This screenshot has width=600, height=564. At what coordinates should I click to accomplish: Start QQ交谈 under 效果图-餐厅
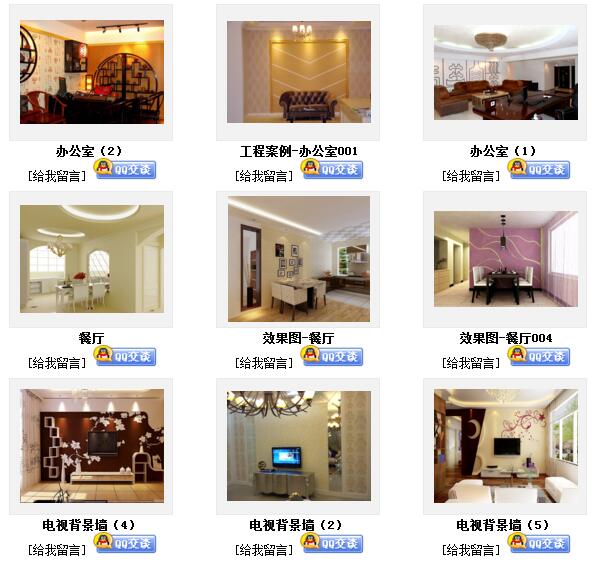click(x=332, y=356)
